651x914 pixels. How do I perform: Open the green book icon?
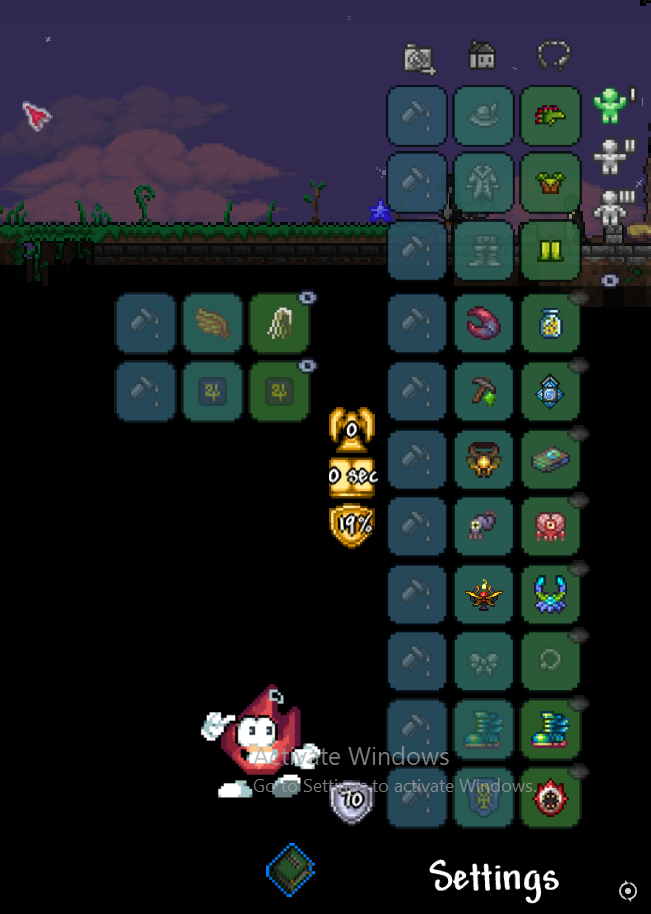291,868
